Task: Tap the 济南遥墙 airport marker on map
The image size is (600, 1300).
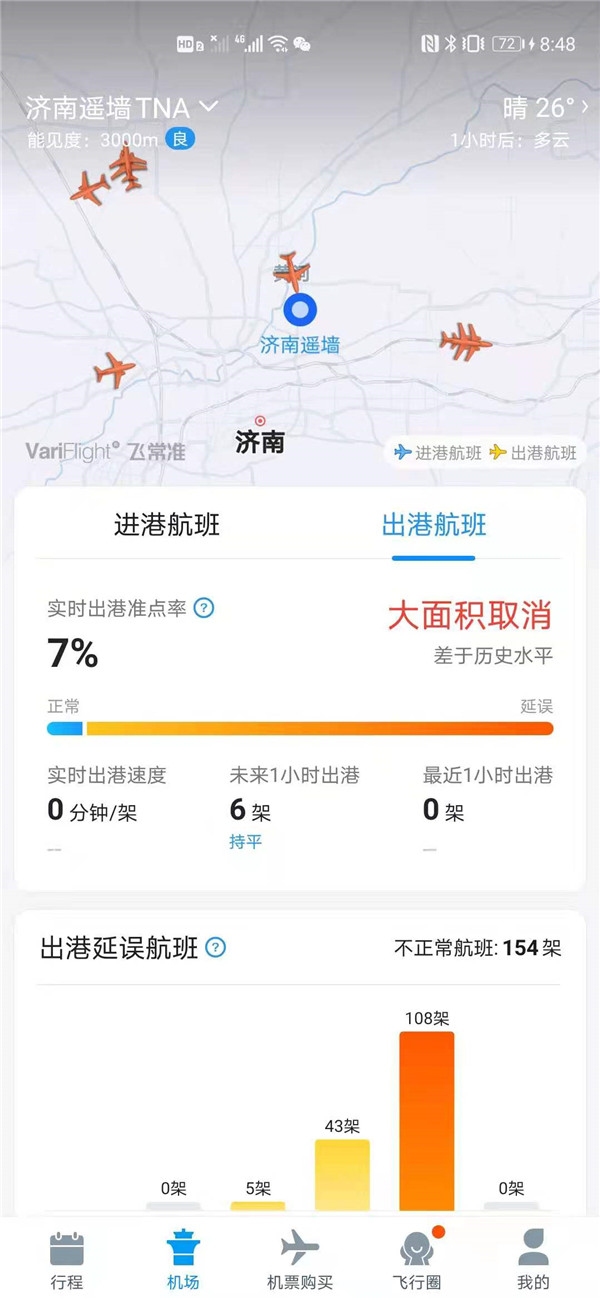Action: pos(300,310)
